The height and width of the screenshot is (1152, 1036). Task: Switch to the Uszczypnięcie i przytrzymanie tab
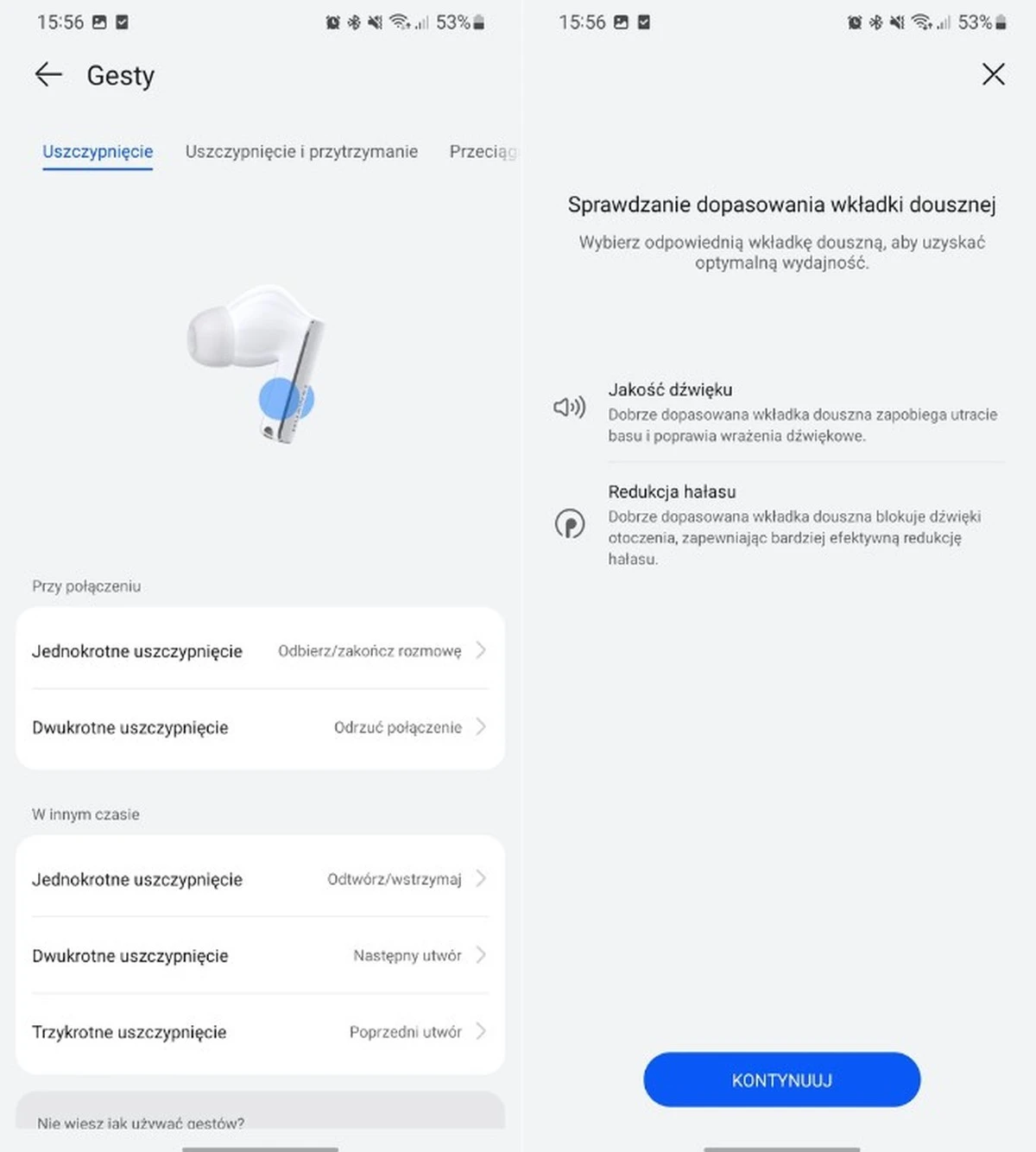click(x=301, y=151)
